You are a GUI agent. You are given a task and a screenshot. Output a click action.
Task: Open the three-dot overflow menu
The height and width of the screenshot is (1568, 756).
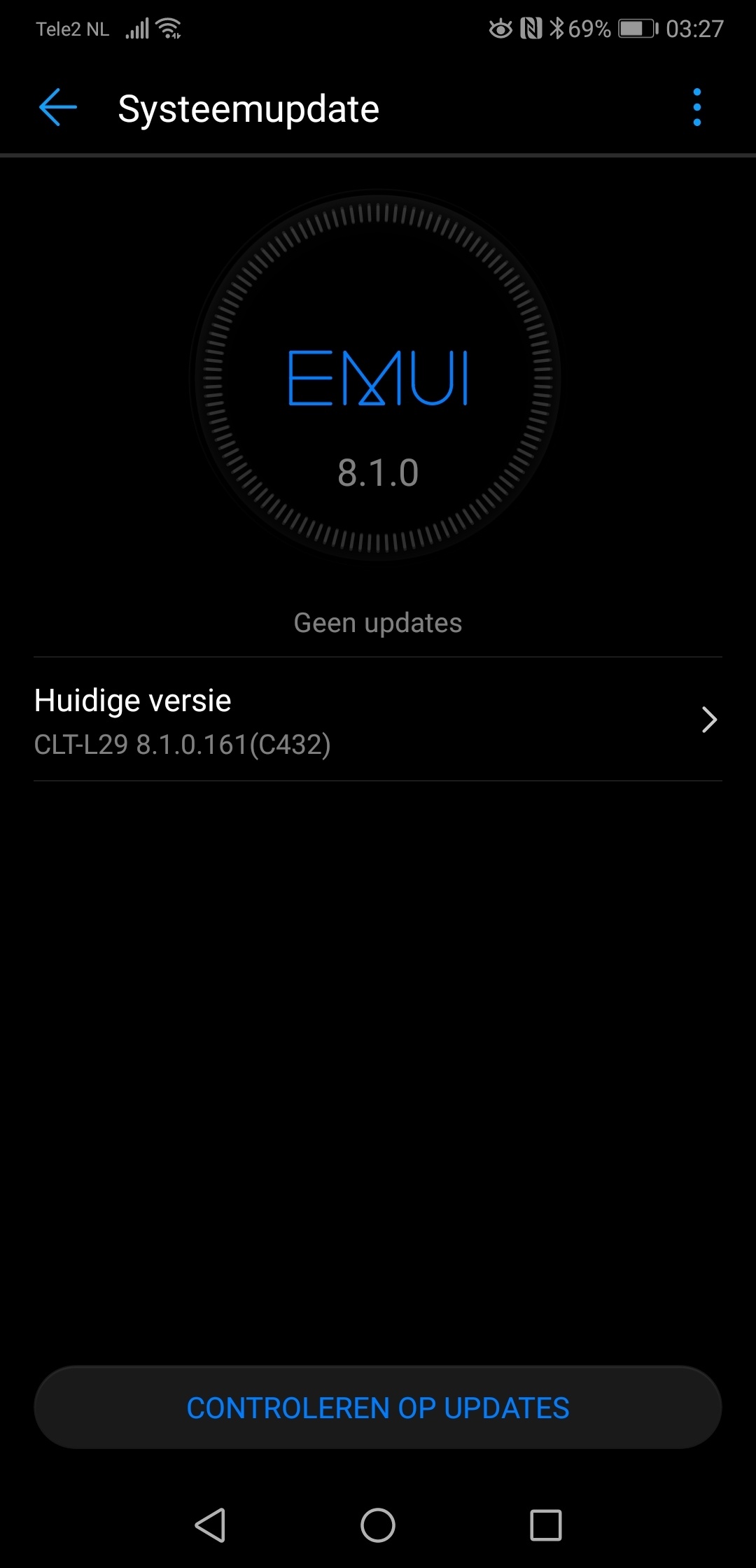click(x=696, y=108)
